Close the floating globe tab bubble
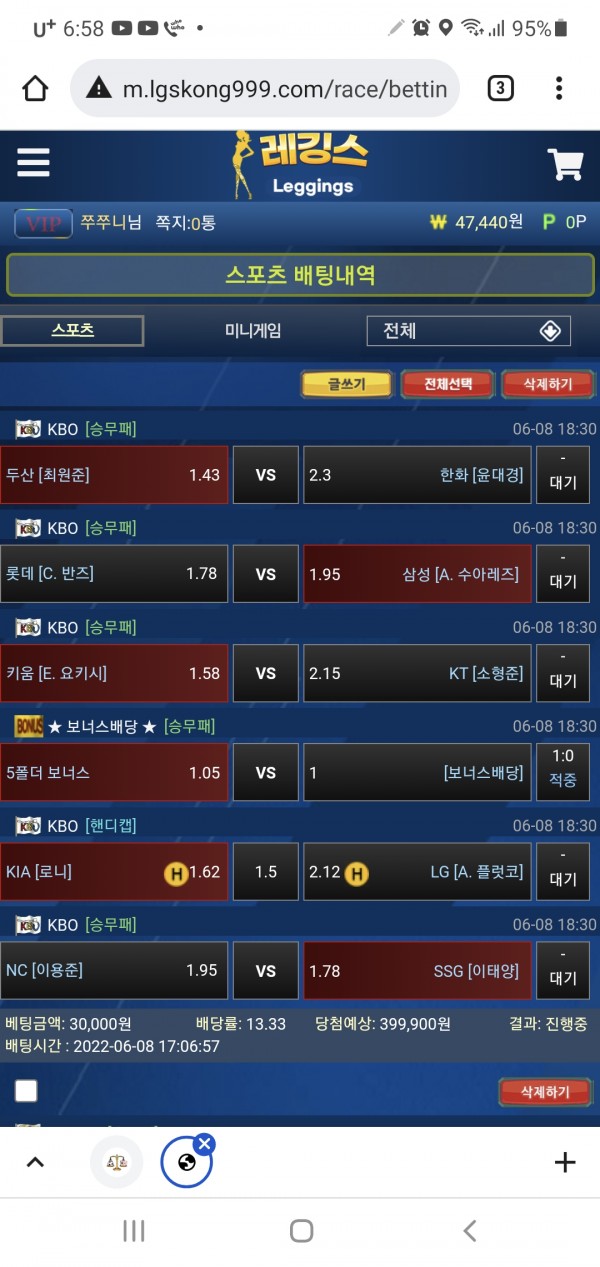Screen dimensions: 600x1267 click(x=204, y=1143)
